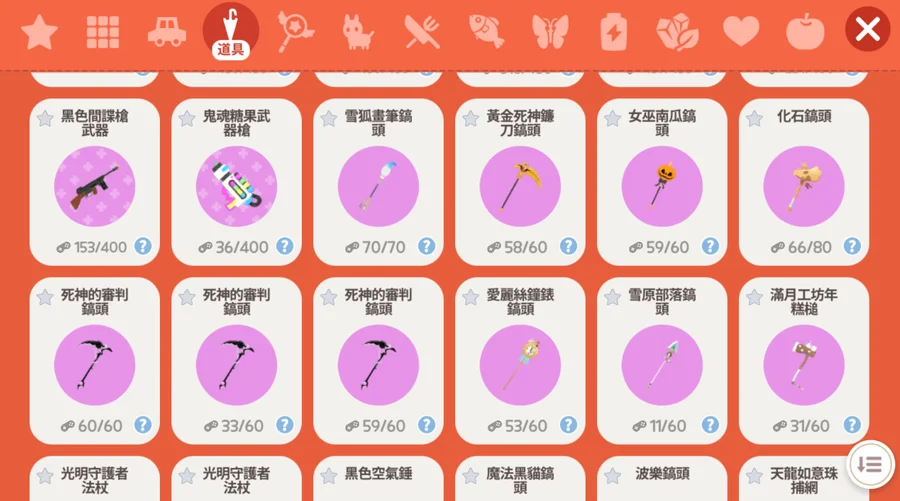The height and width of the screenshot is (501, 900).
Task: Switch to the fish category tab
Action: pos(486,32)
